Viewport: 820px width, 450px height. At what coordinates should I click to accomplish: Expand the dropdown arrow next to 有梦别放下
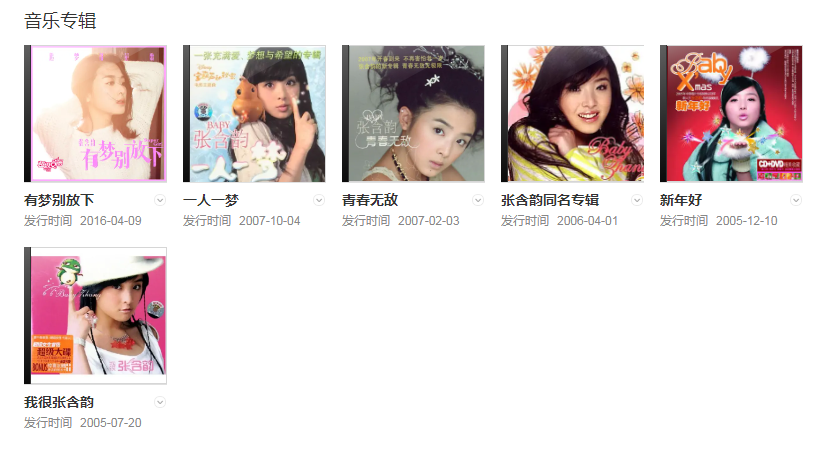coord(160,200)
